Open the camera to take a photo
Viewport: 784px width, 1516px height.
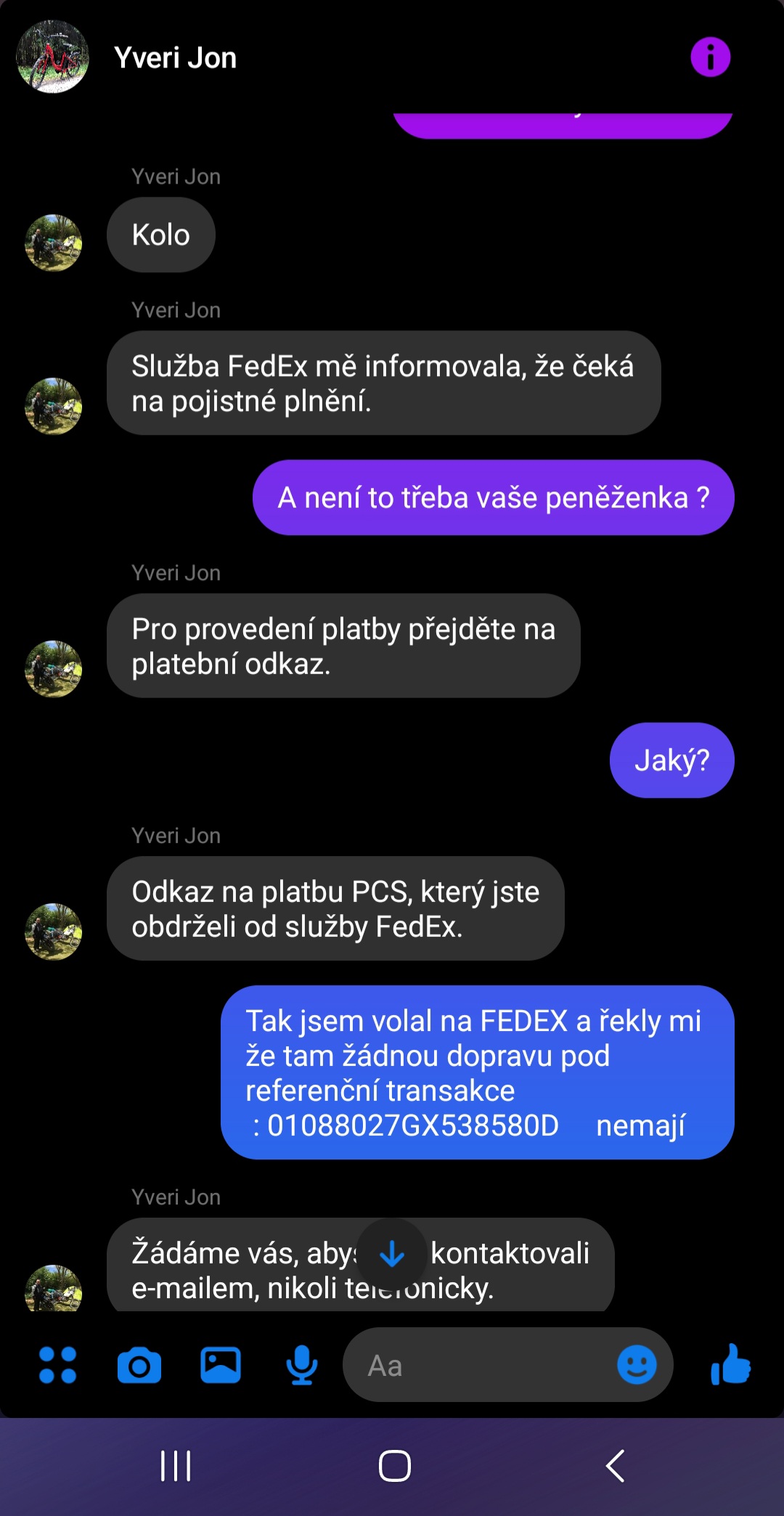click(x=139, y=1365)
